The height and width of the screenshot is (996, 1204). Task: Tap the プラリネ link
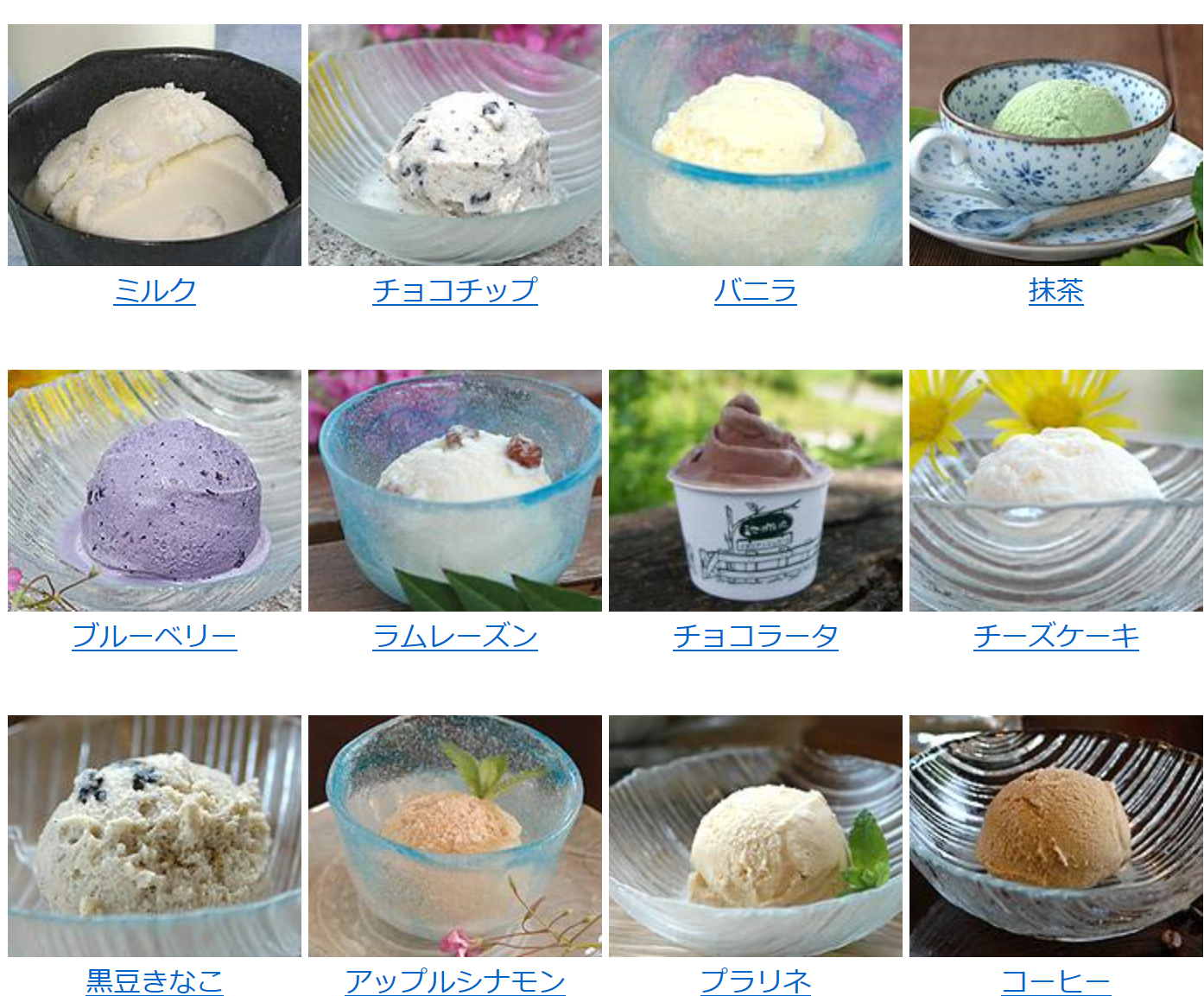click(x=755, y=980)
